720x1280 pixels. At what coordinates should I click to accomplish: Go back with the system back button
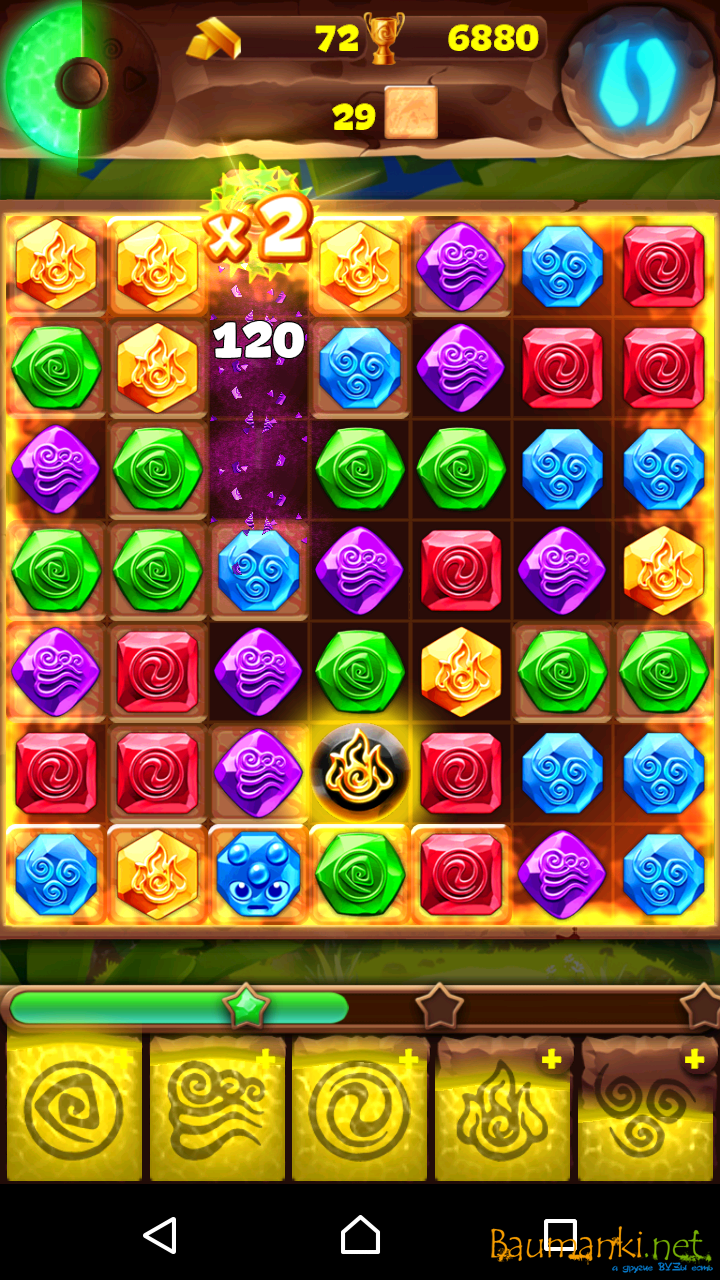(x=160, y=1235)
